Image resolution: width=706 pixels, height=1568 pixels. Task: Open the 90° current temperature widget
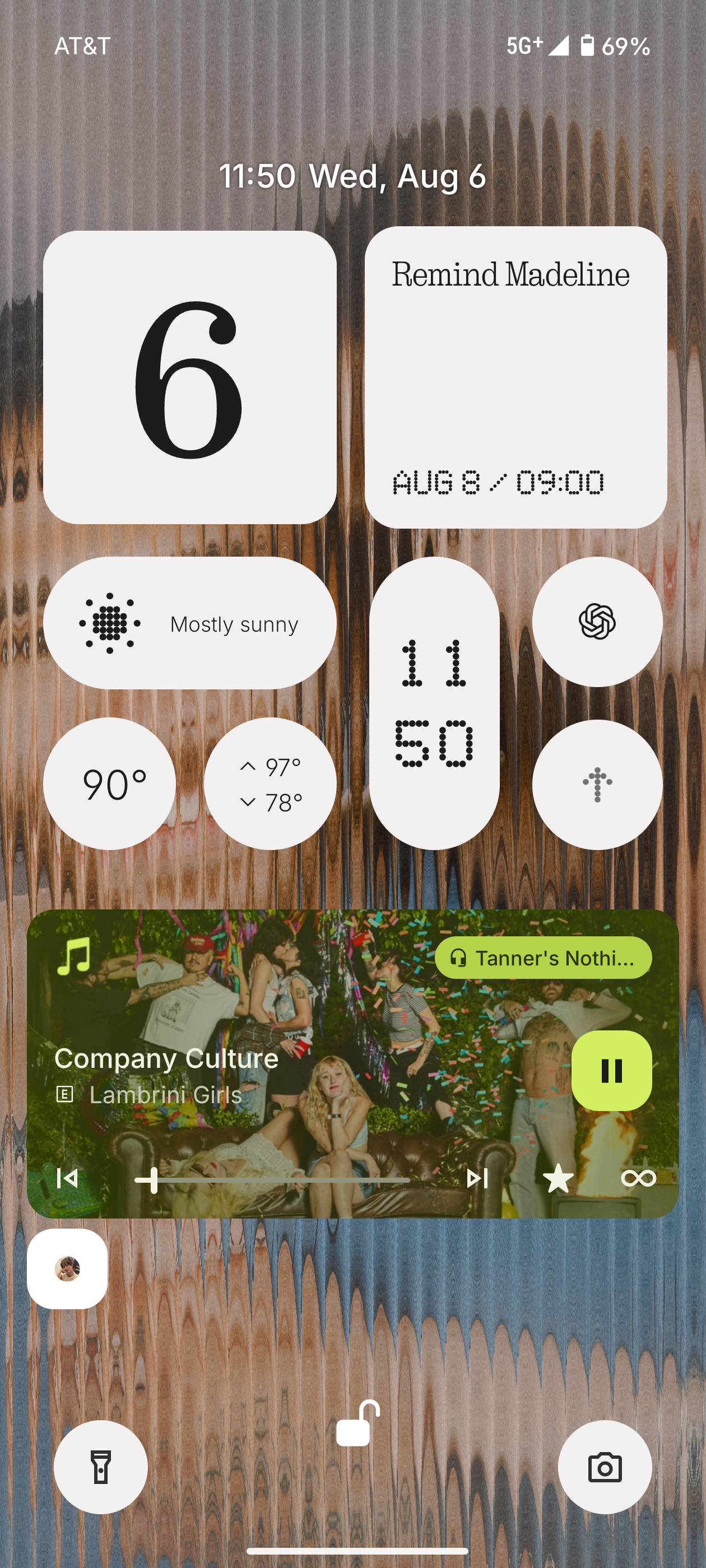110,784
